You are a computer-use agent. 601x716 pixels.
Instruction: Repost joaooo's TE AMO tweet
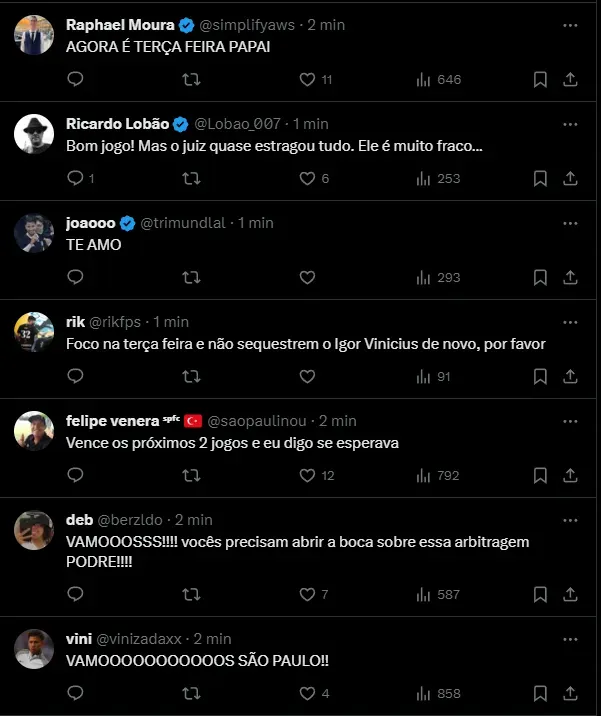click(191, 277)
